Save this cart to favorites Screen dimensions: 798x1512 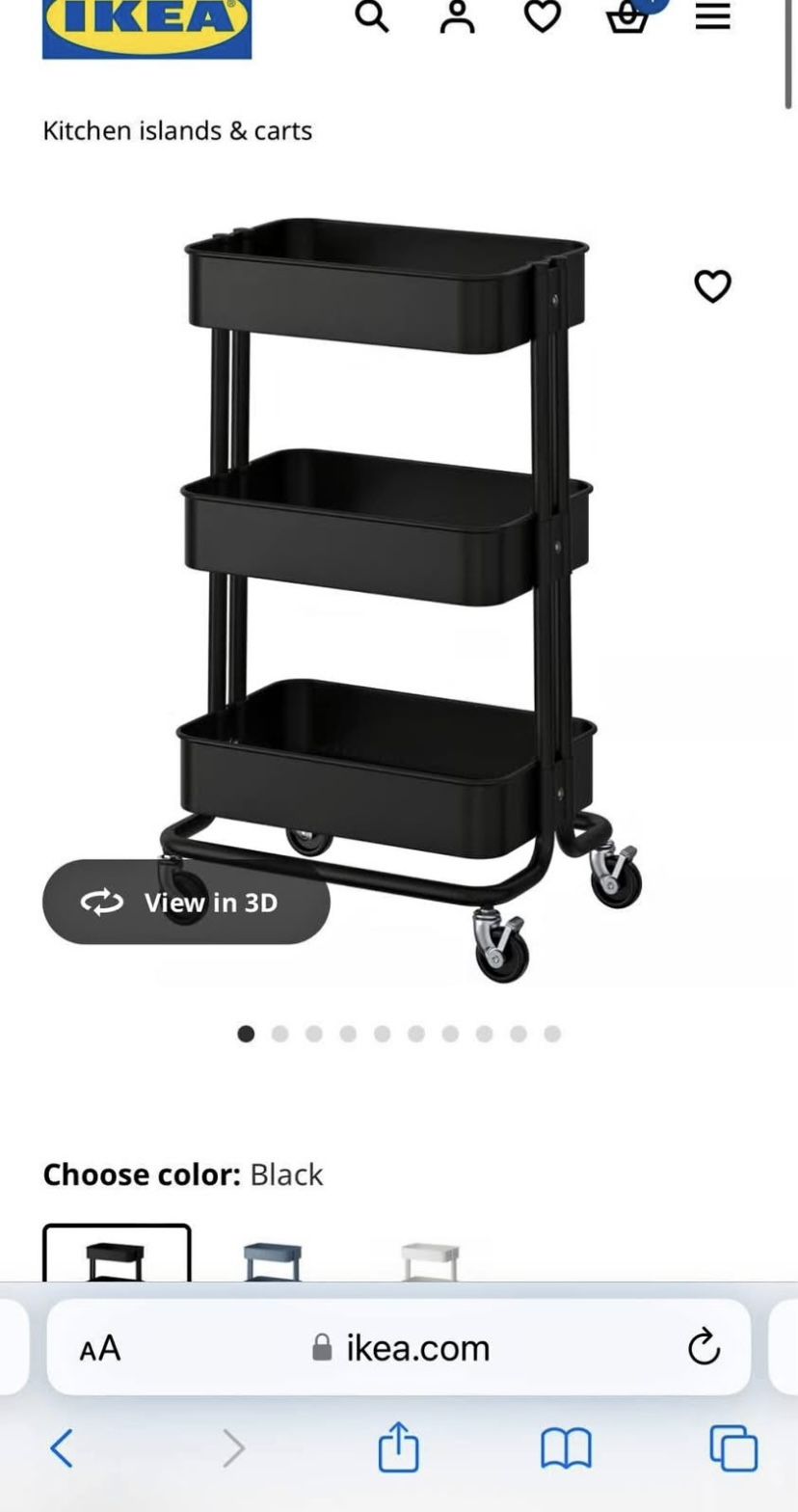712,286
